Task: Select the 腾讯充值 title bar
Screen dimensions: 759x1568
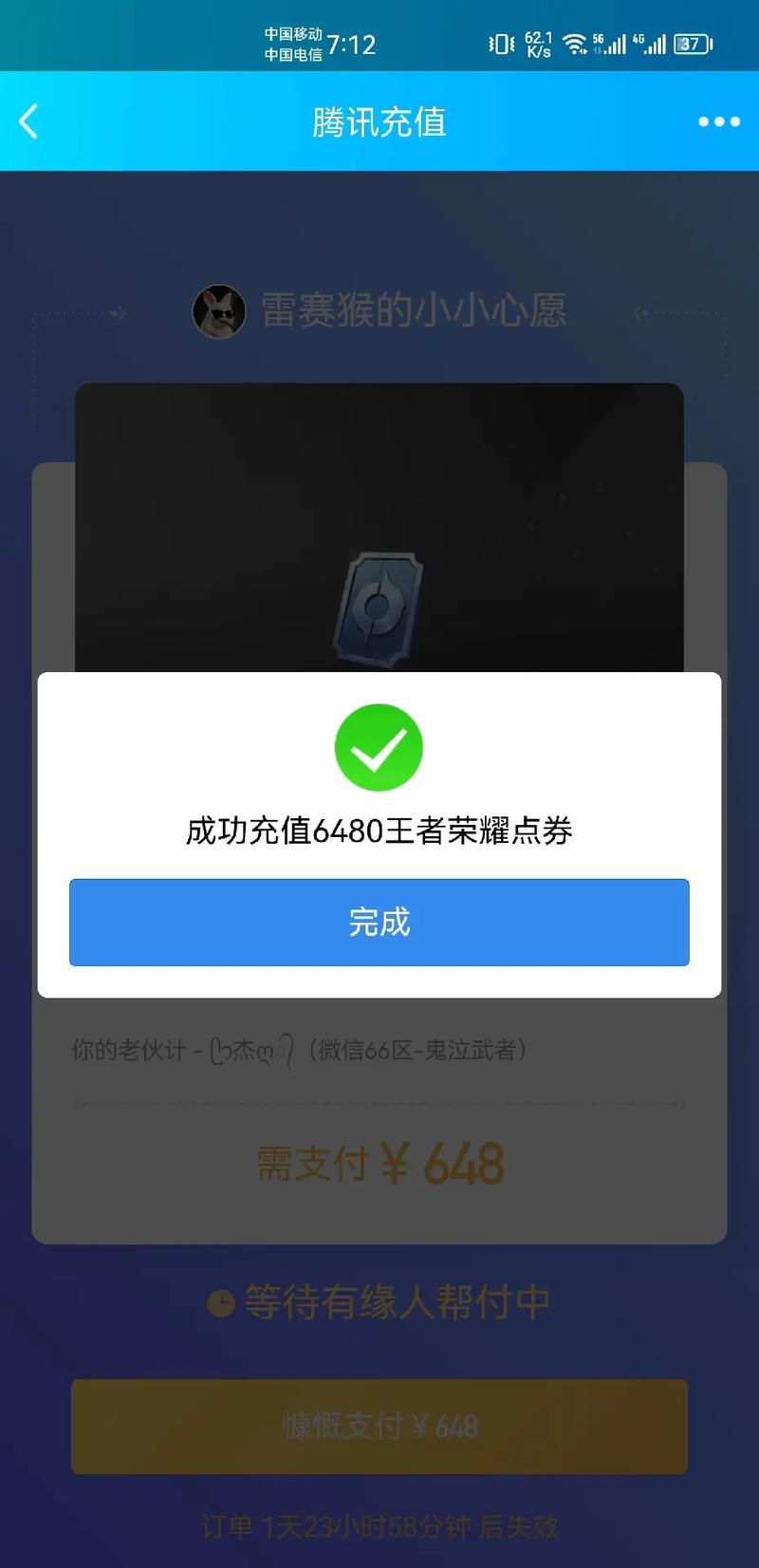Action: (379, 121)
